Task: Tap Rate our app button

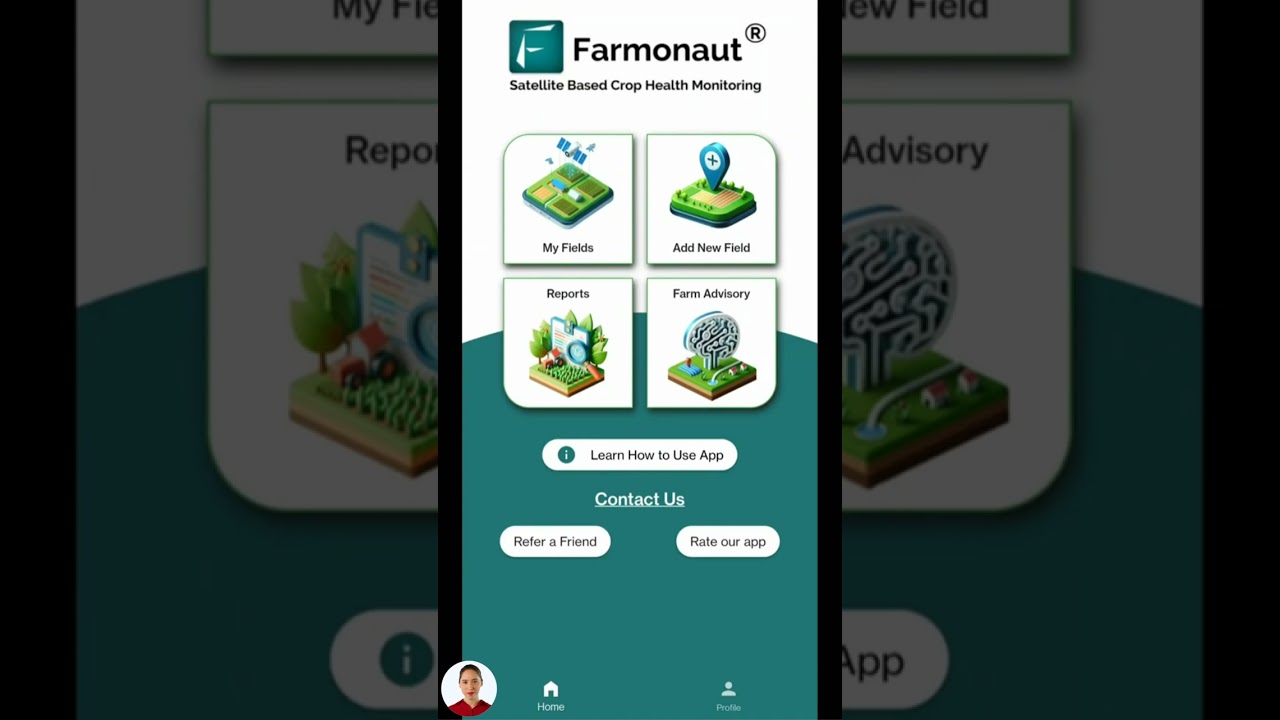Action: [727, 542]
